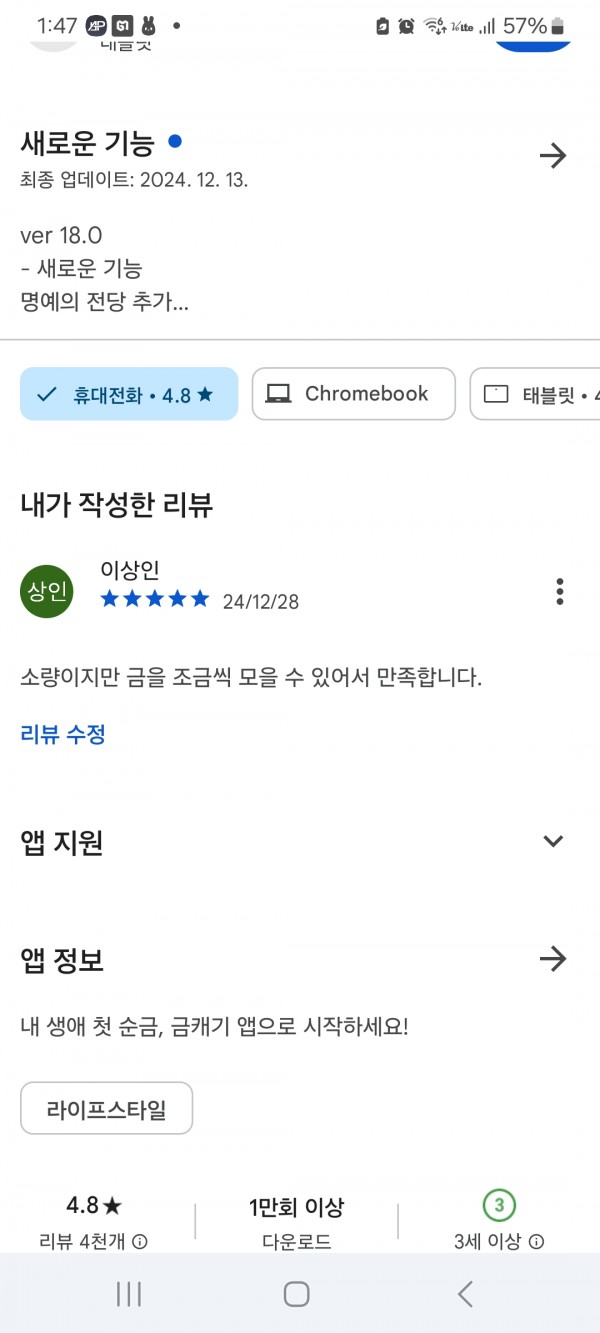Open the 앱 정보 arrow
The image size is (600, 1333).
553,960
